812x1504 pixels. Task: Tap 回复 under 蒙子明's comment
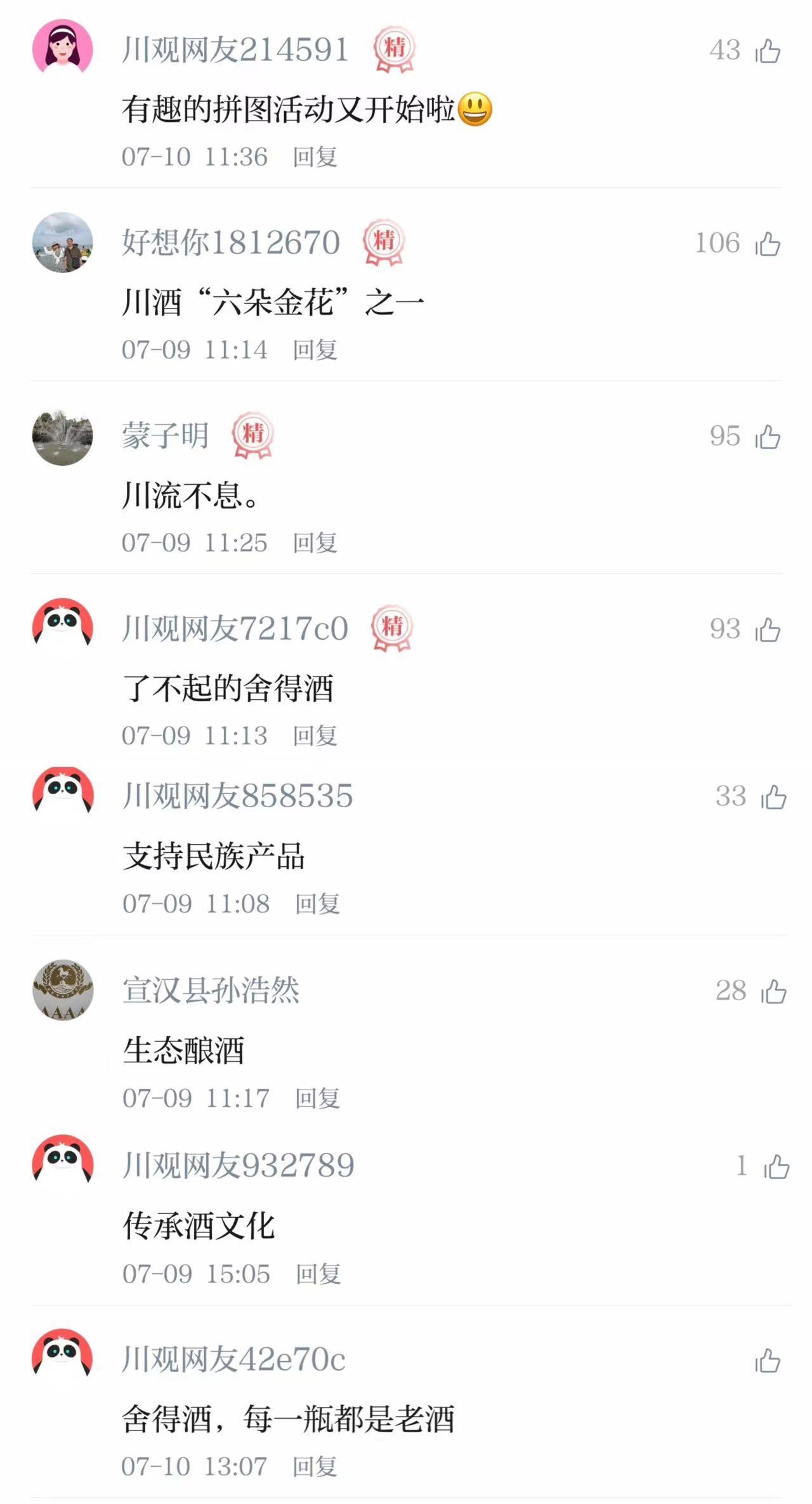click(x=315, y=543)
